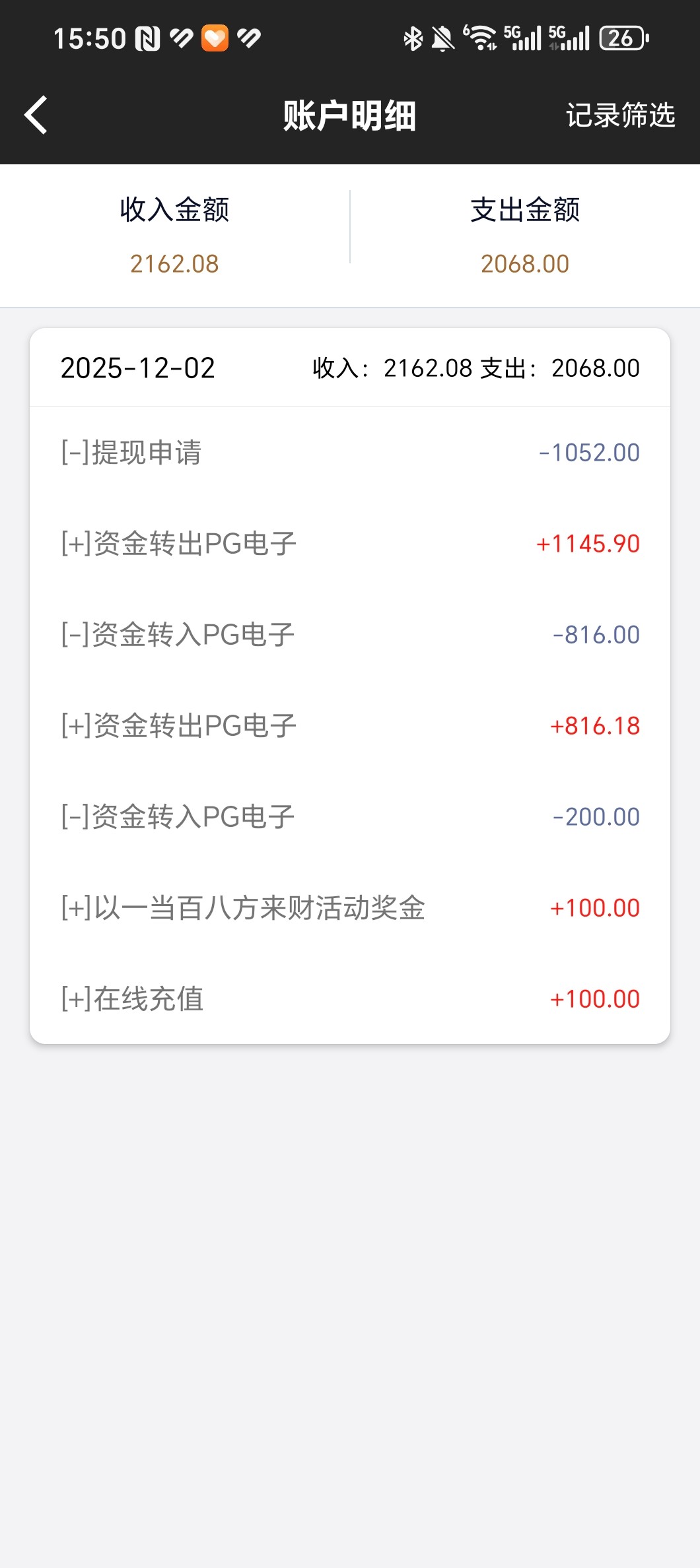Tap the 提现申请 withdrawal entry
Screen dimensions: 700x1568
pos(350,452)
